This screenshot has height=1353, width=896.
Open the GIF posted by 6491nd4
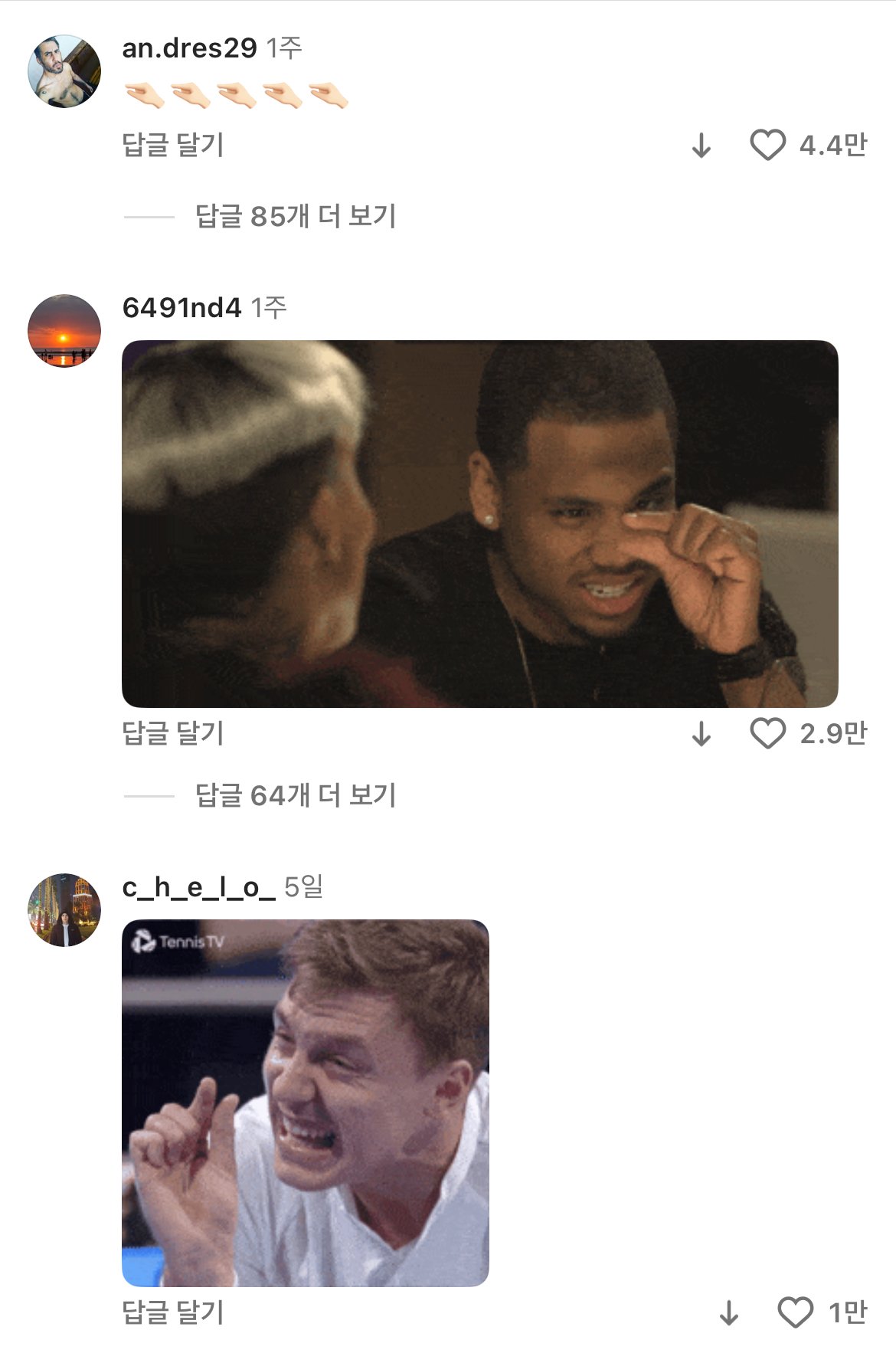479,523
